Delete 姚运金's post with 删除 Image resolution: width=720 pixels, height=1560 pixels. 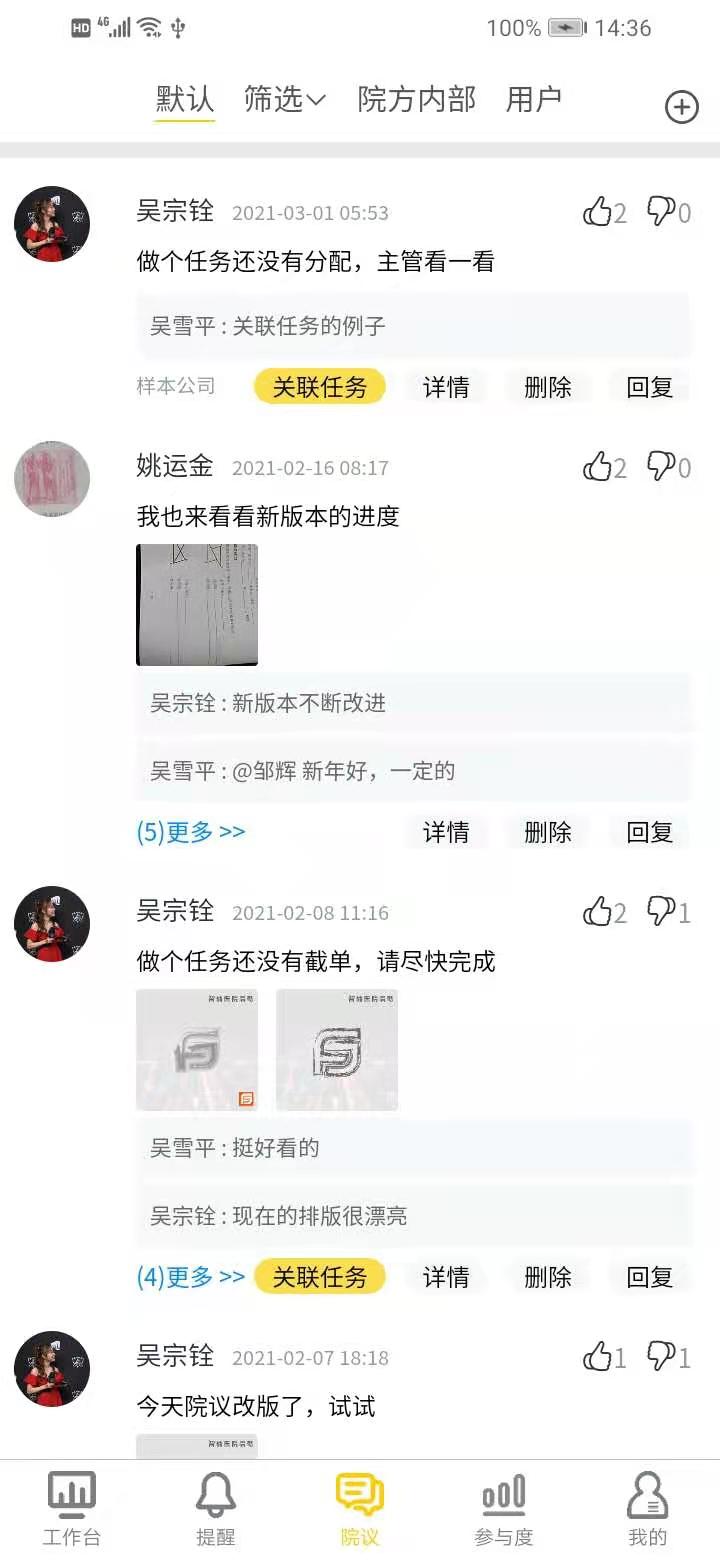(548, 832)
